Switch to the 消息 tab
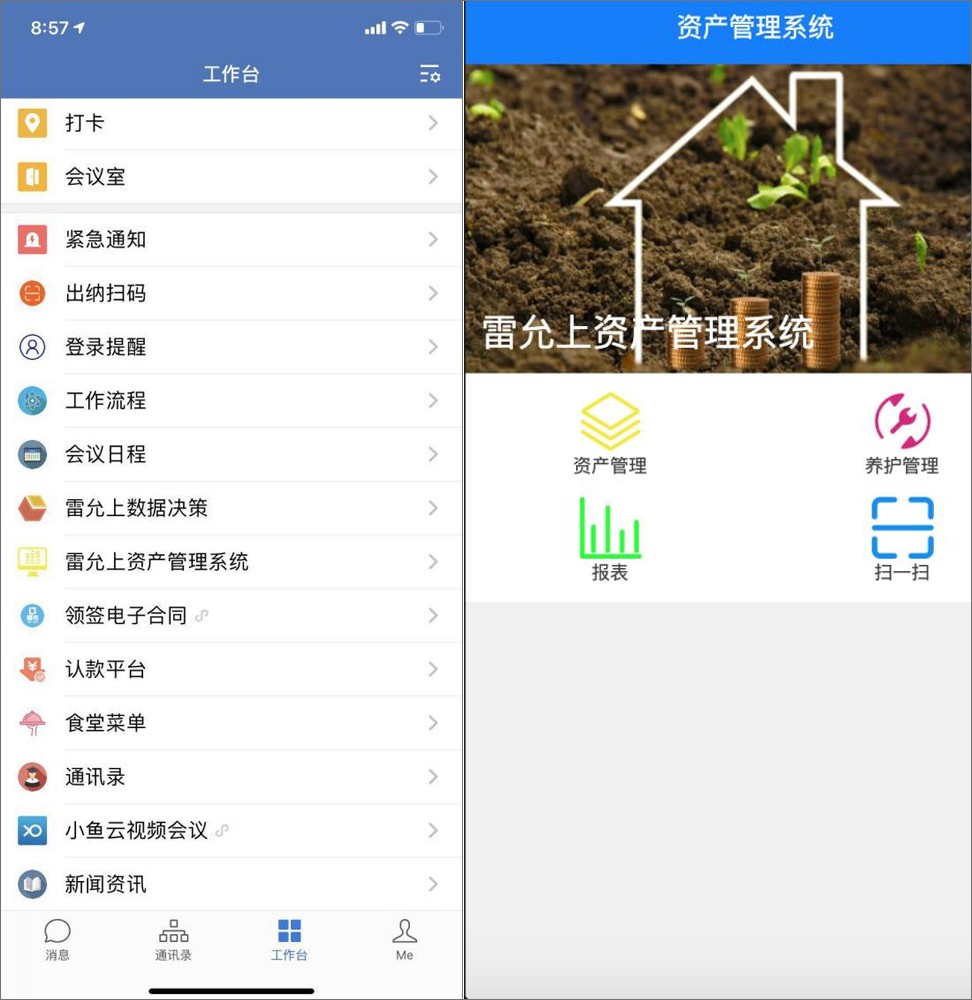 [58, 940]
